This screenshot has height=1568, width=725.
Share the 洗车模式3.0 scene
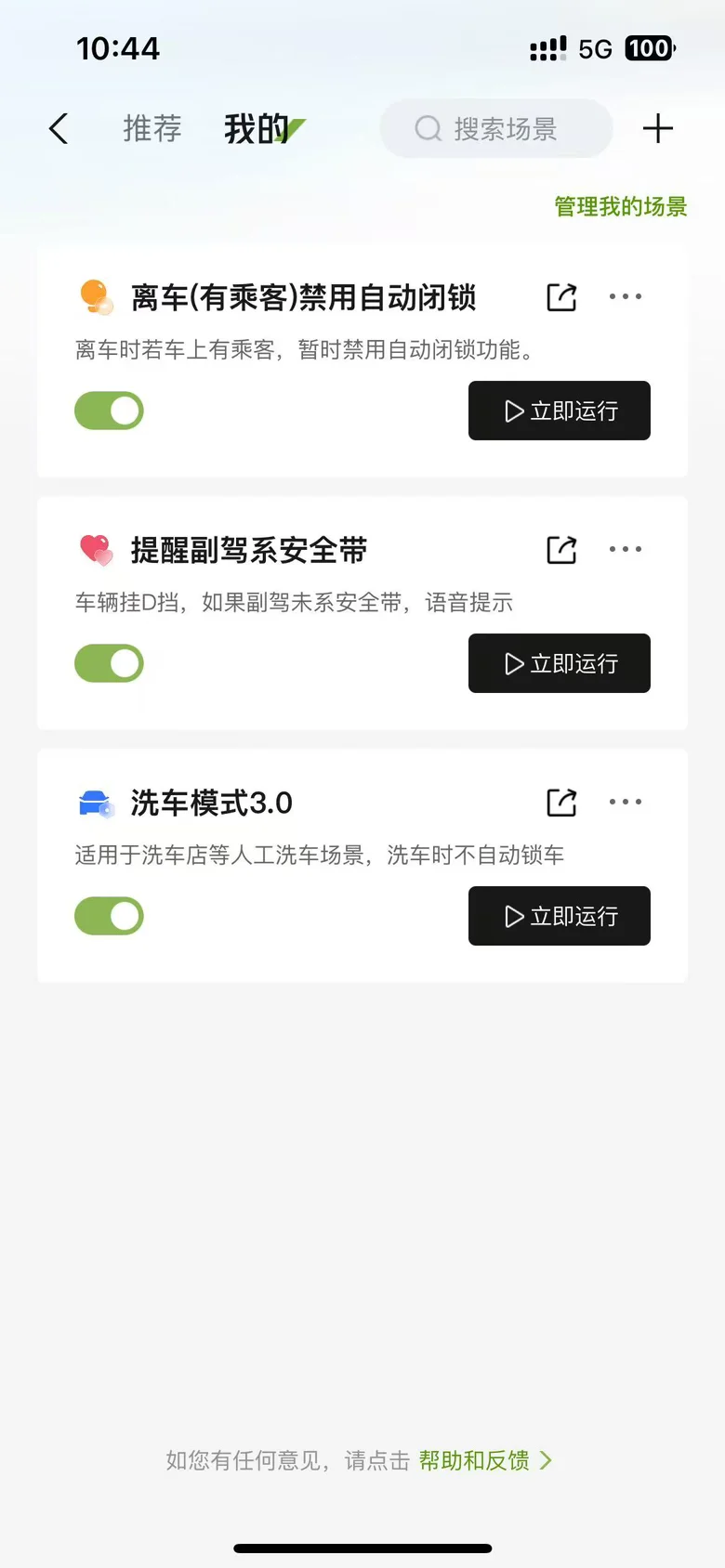(561, 803)
